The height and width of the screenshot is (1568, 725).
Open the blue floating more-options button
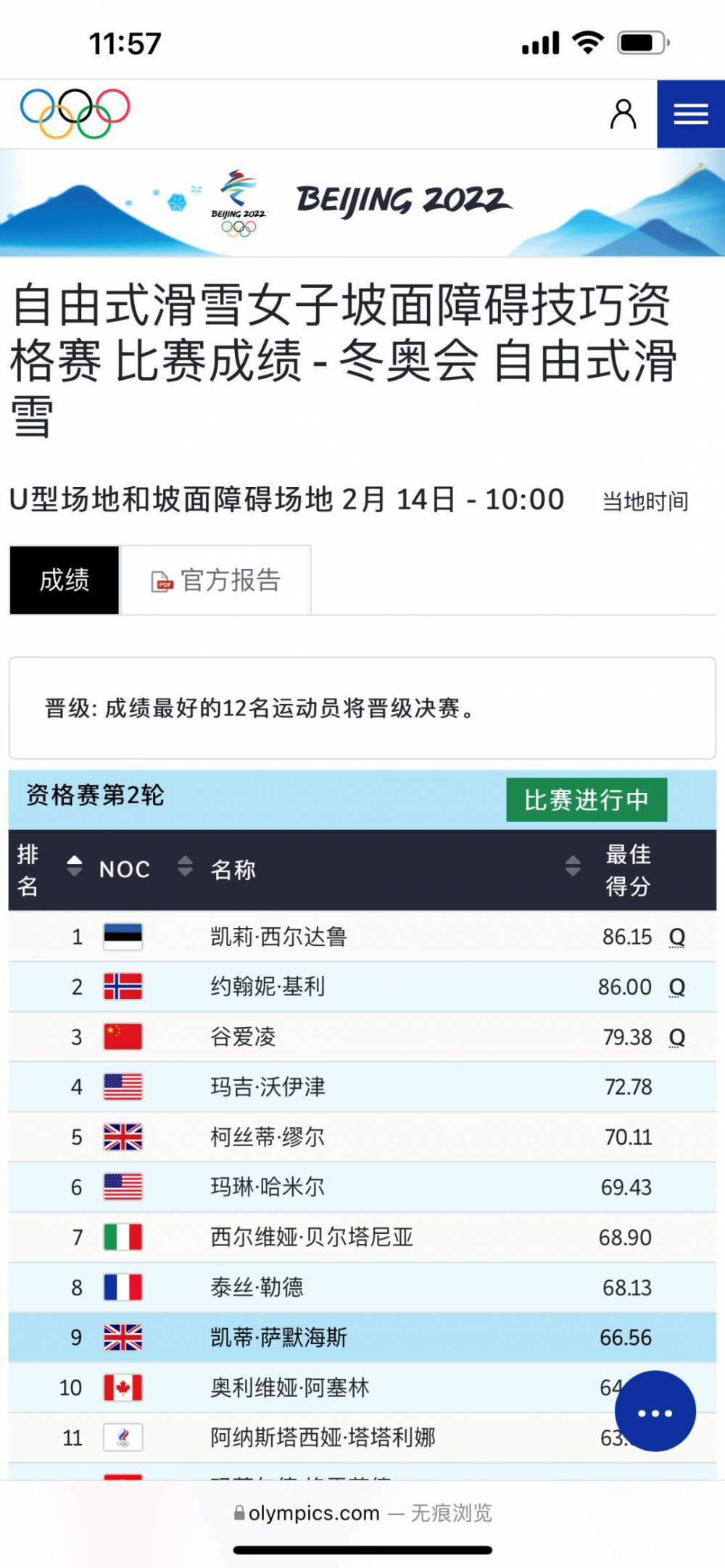(x=655, y=1411)
